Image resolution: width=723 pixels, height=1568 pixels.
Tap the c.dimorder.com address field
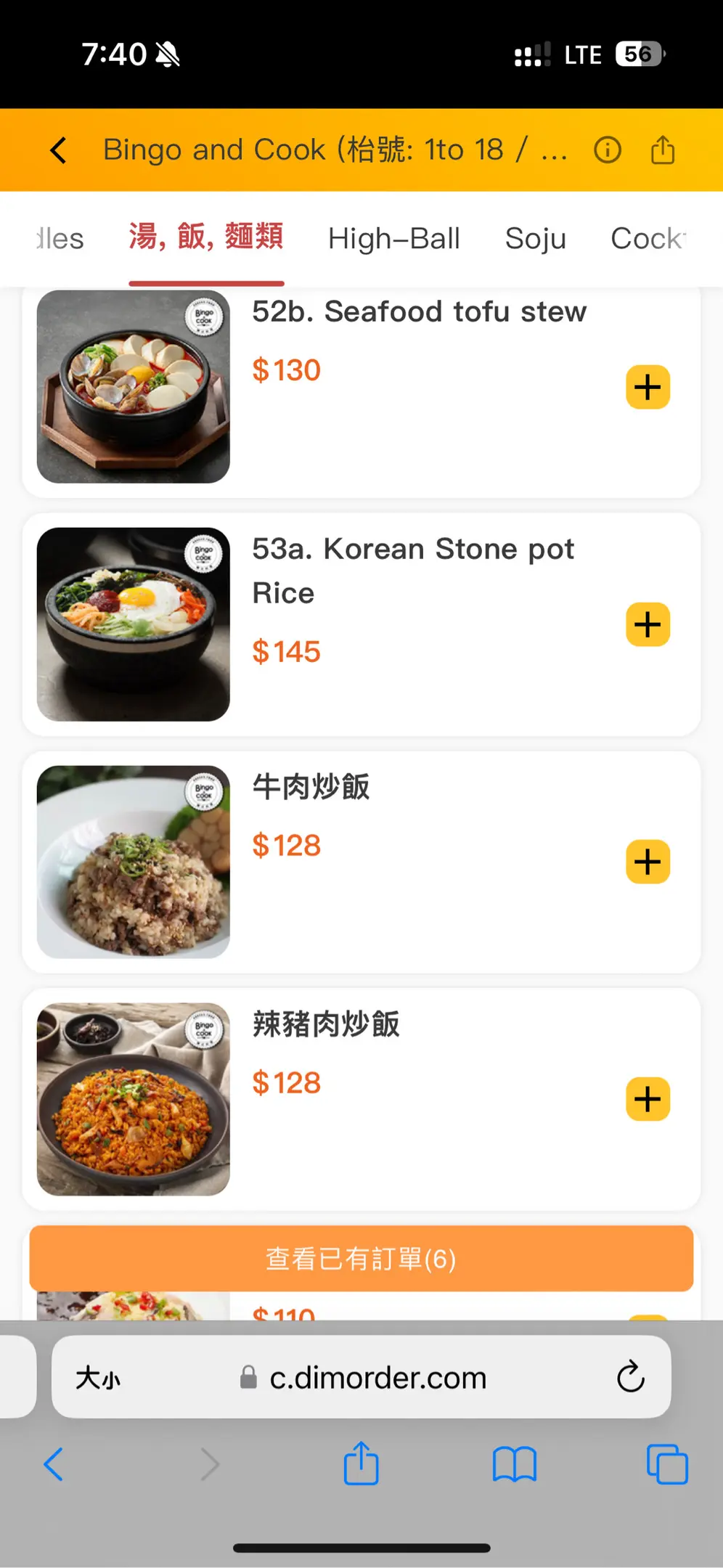coord(377,1377)
